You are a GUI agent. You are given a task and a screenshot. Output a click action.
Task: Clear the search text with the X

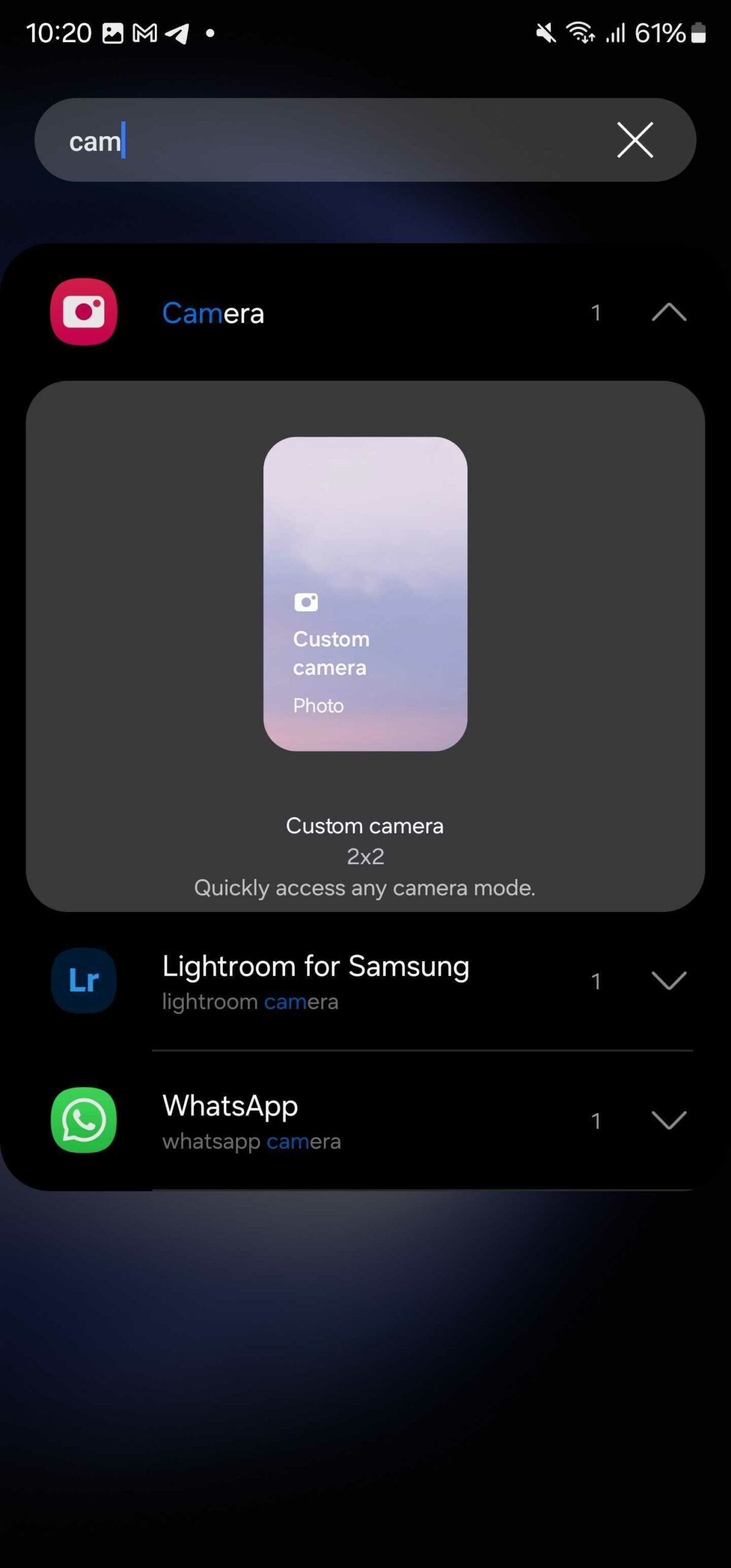(635, 140)
